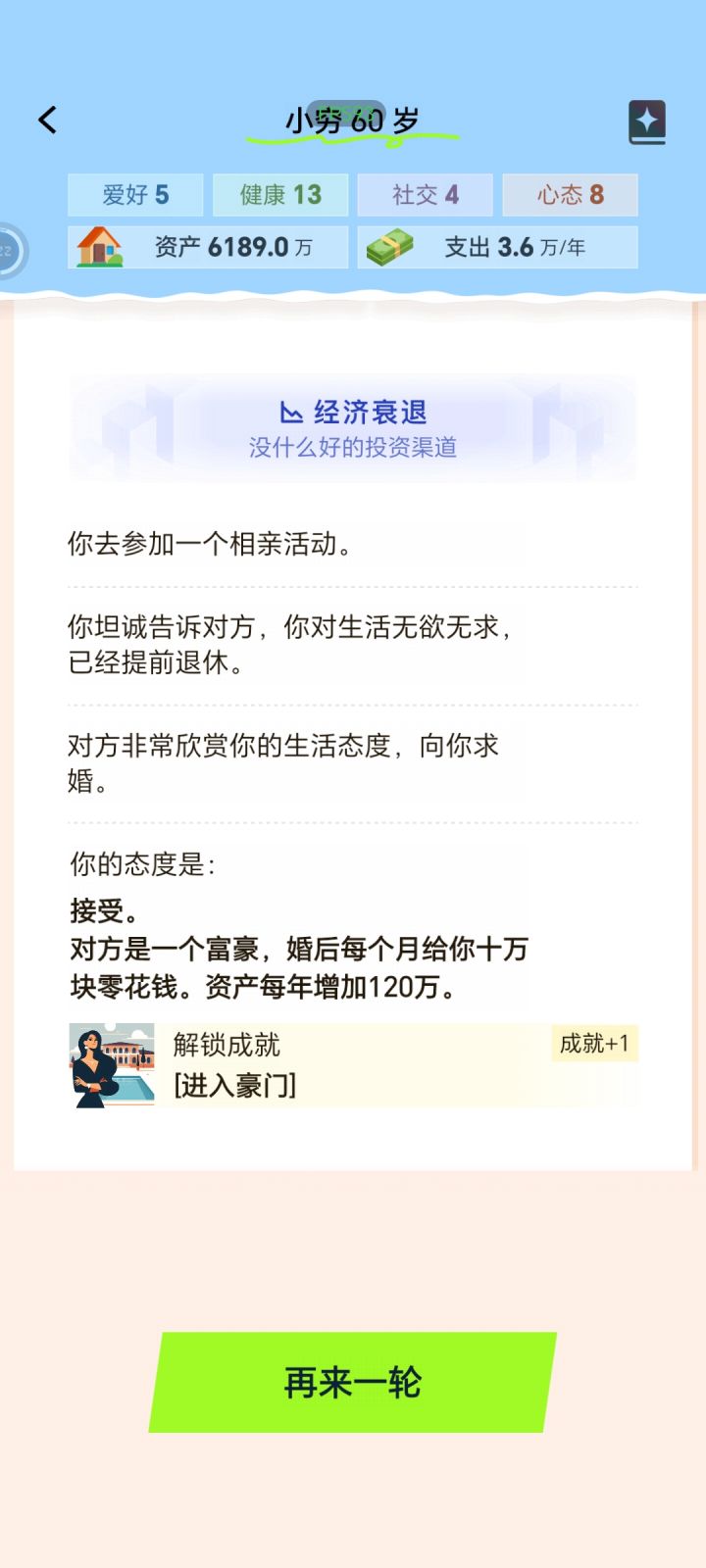The width and height of the screenshot is (706, 1568).
Task: Select the 心态 8 stat pill
Action: 570,195
